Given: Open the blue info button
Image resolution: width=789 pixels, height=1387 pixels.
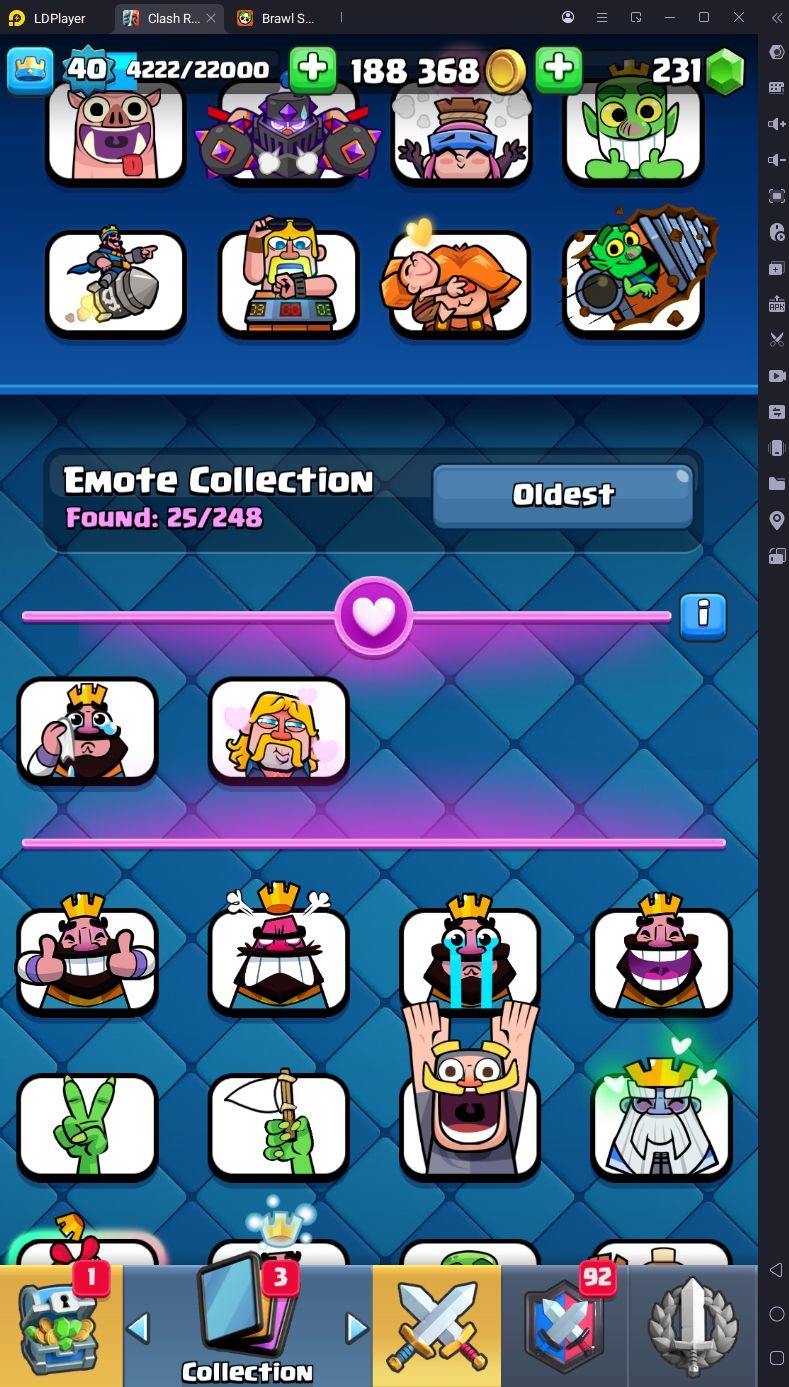Looking at the screenshot, I should (x=702, y=616).
